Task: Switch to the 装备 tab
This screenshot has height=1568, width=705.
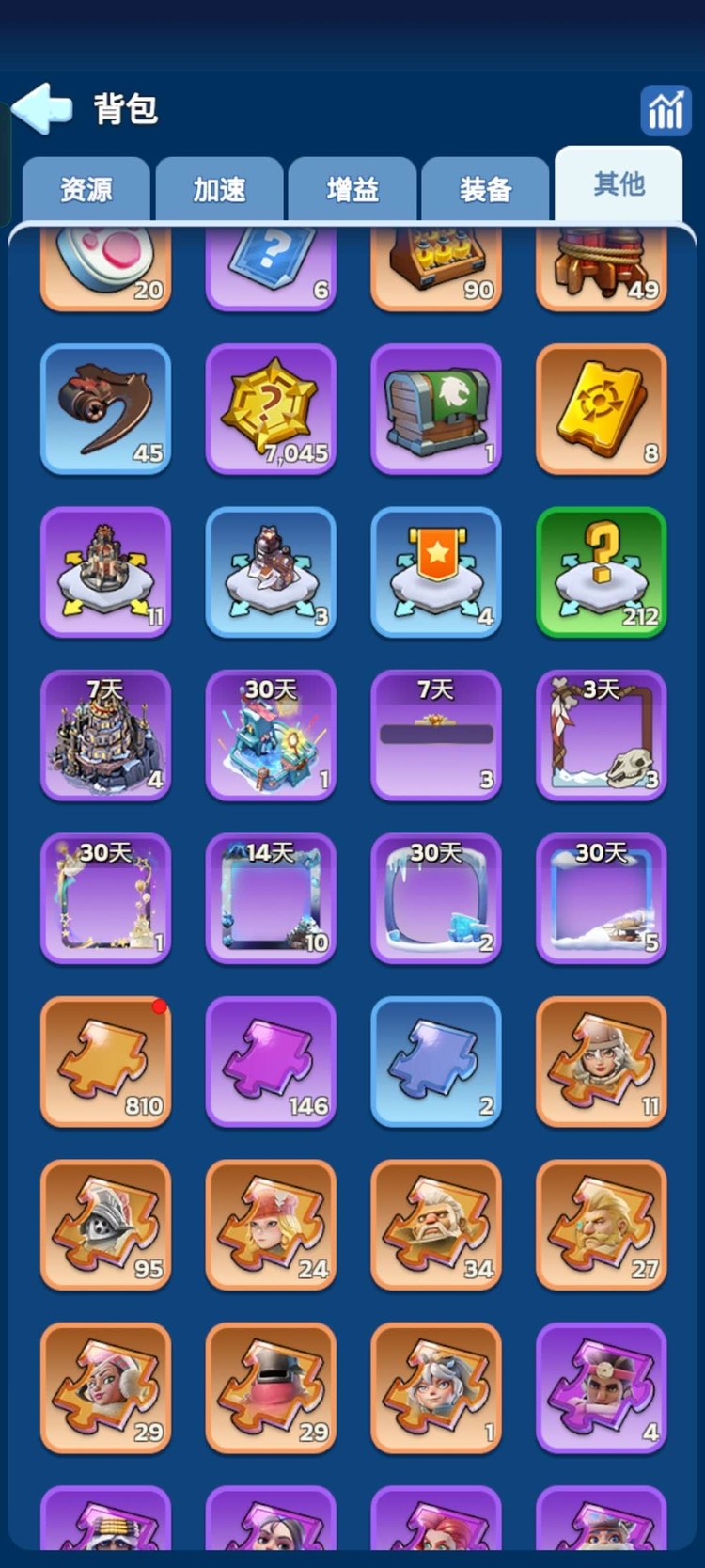Action: pyautogui.click(x=485, y=189)
